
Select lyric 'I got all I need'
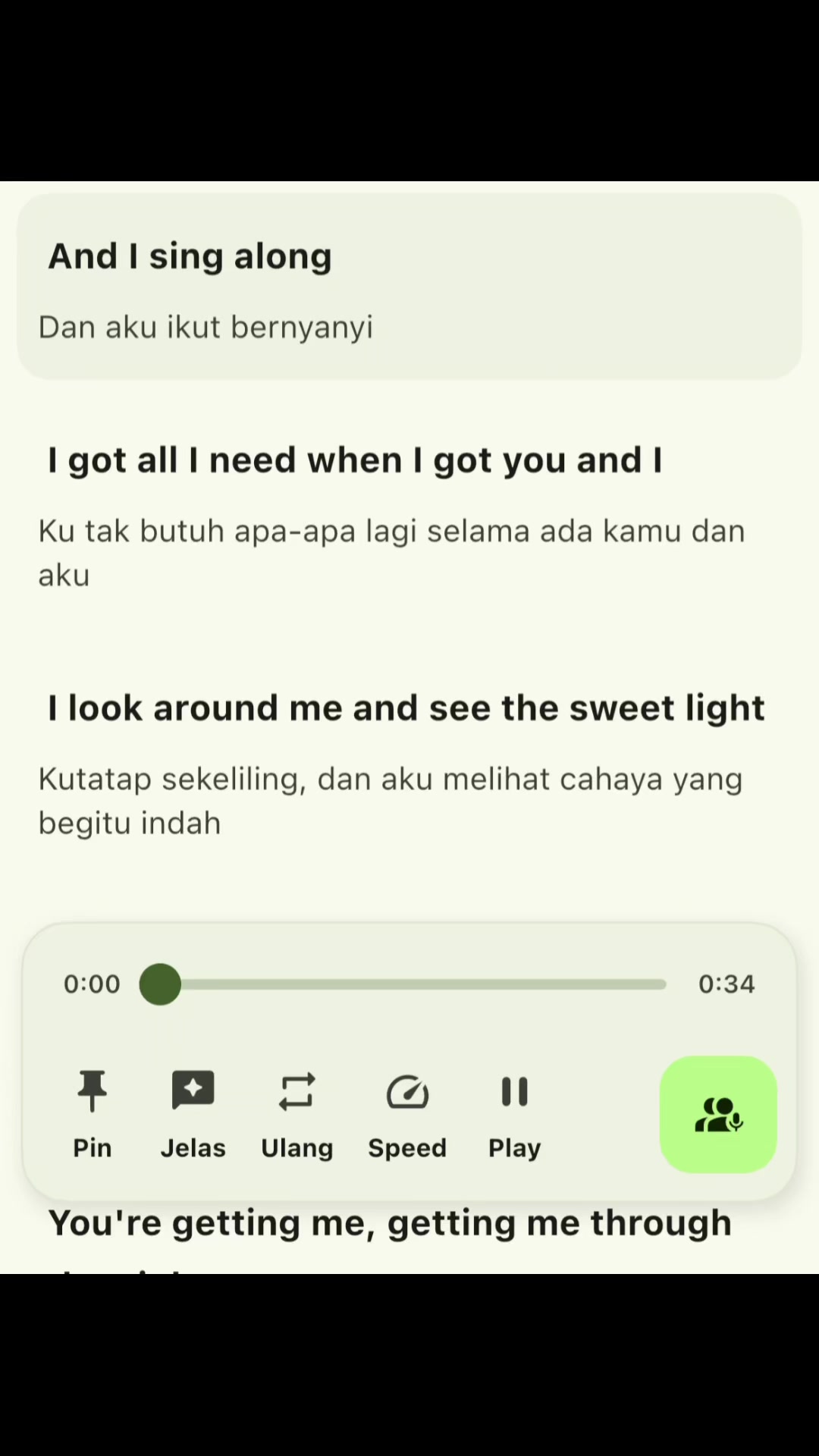(409, 516)
